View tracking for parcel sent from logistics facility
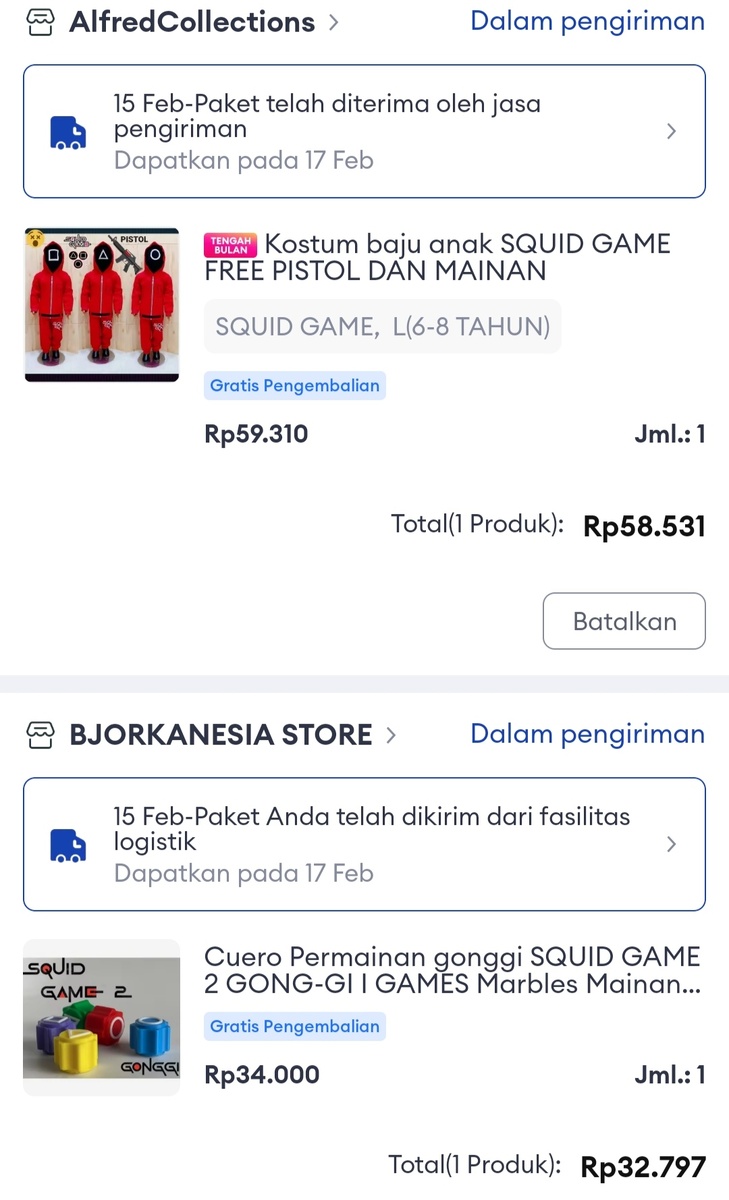The height and width of the screenshot is (1200, 729). (364, 844)
